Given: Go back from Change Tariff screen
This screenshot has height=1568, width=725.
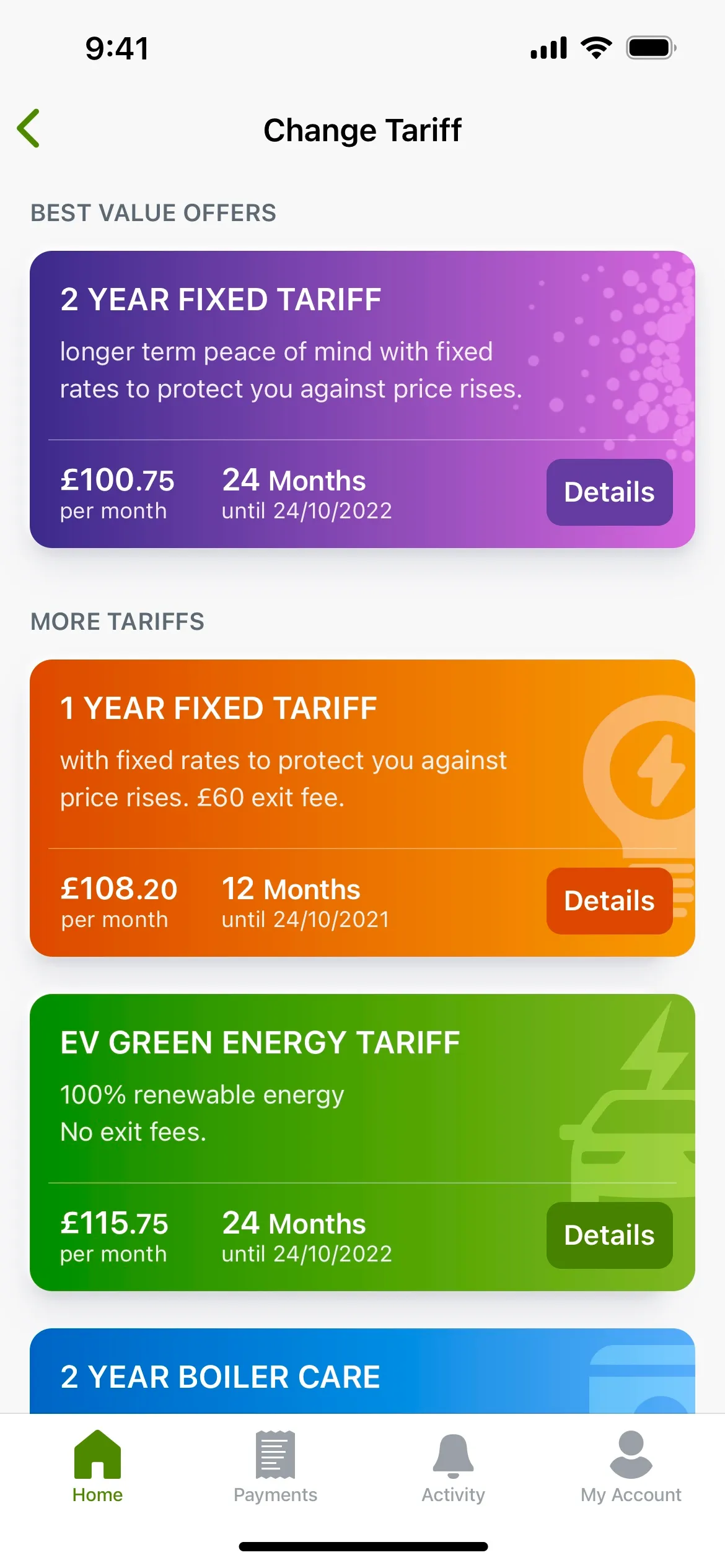Looking at the screenshot, I should click(x=29, y=129).
